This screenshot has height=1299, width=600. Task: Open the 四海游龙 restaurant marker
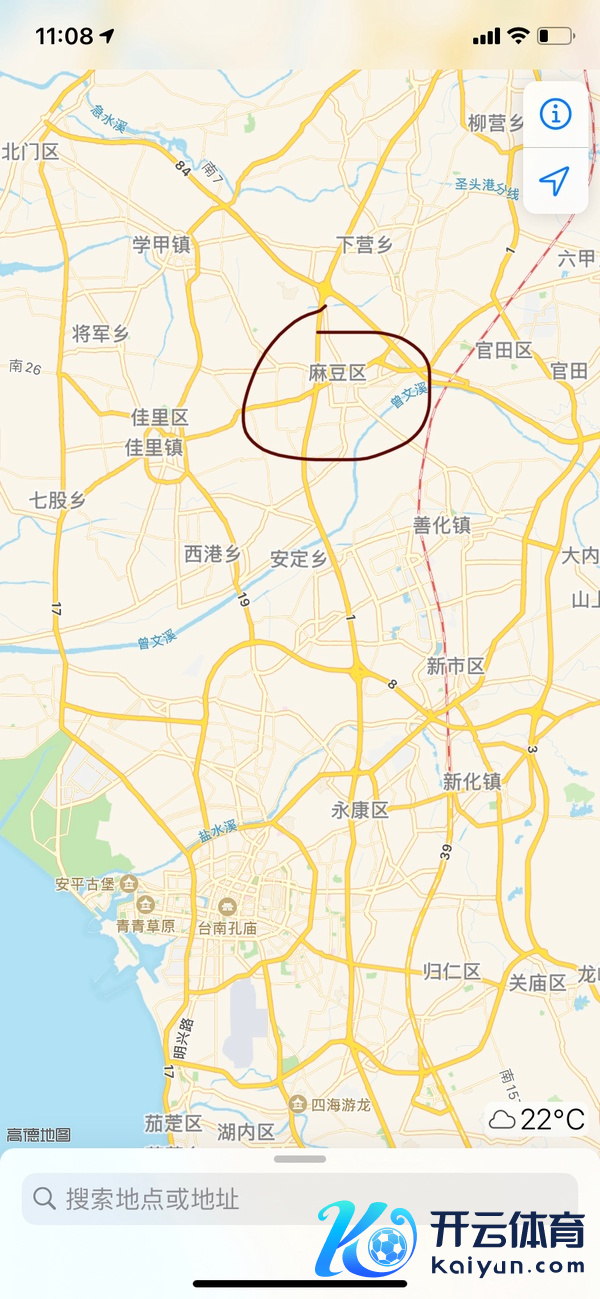tap(298, 1104)
